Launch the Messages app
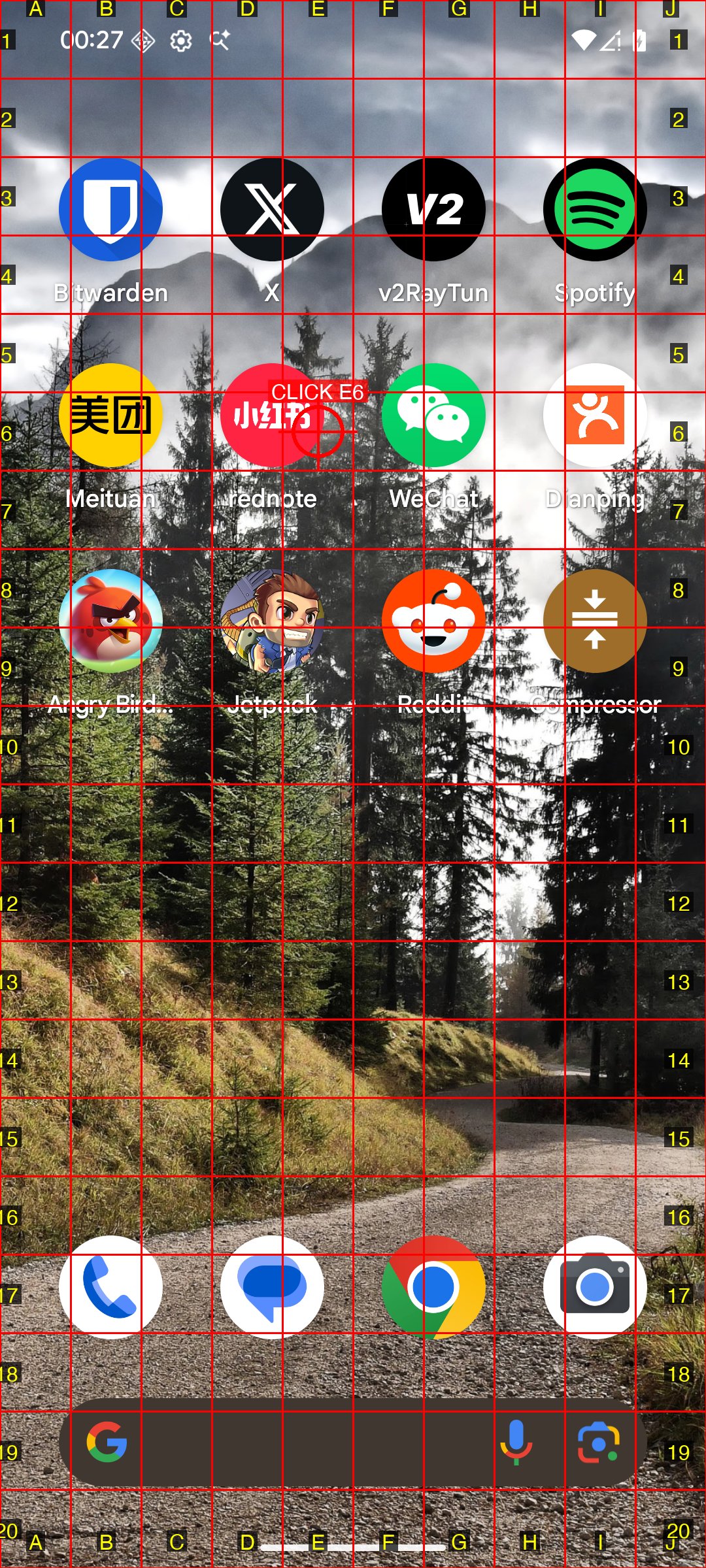Image resolution: width=706 pixels, height=1568 pixels. pyautogui.click(x=272, y=1287)
